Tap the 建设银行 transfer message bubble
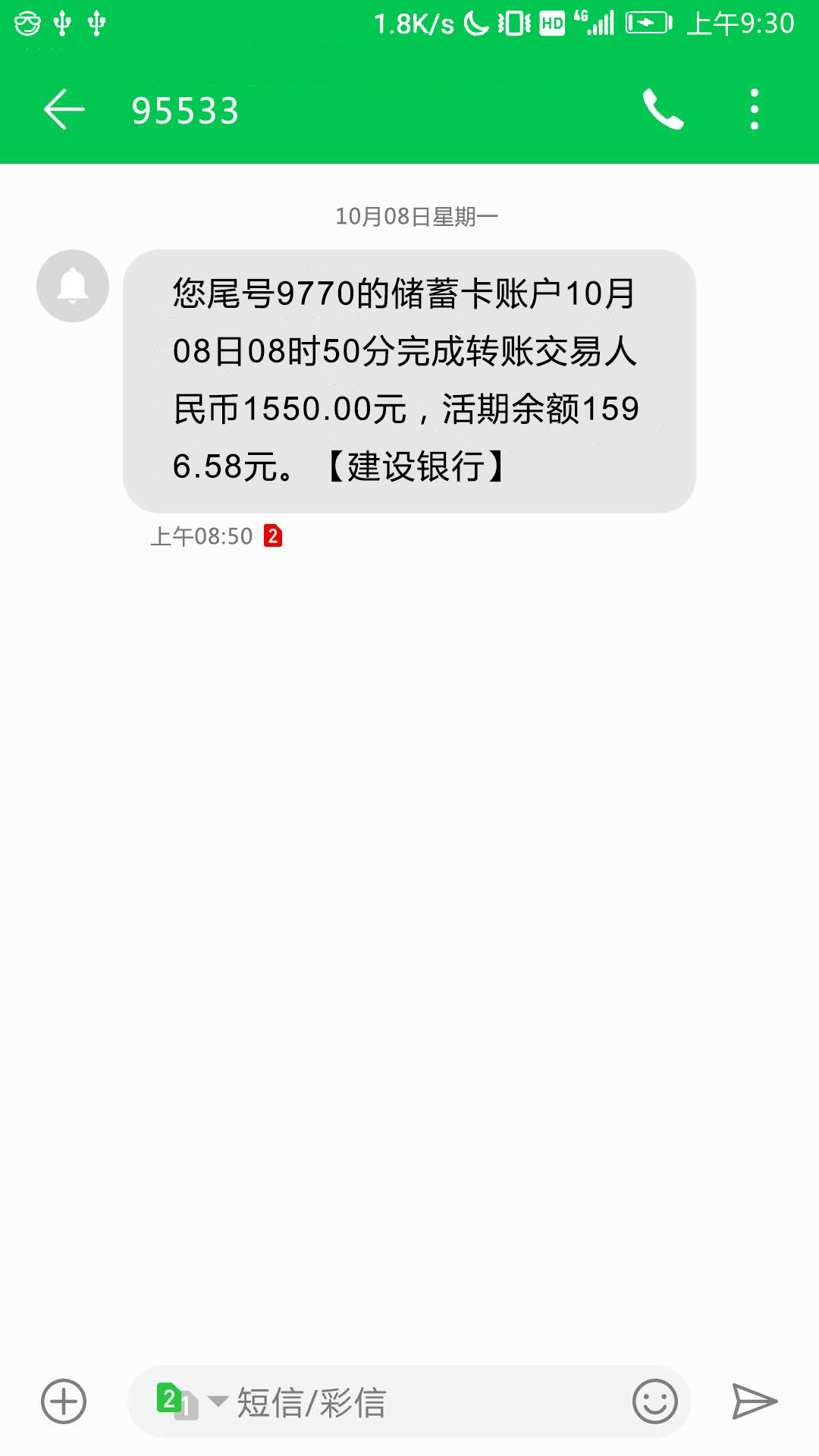Viewport: 819px width, 1456px height. tap(409, 381)
